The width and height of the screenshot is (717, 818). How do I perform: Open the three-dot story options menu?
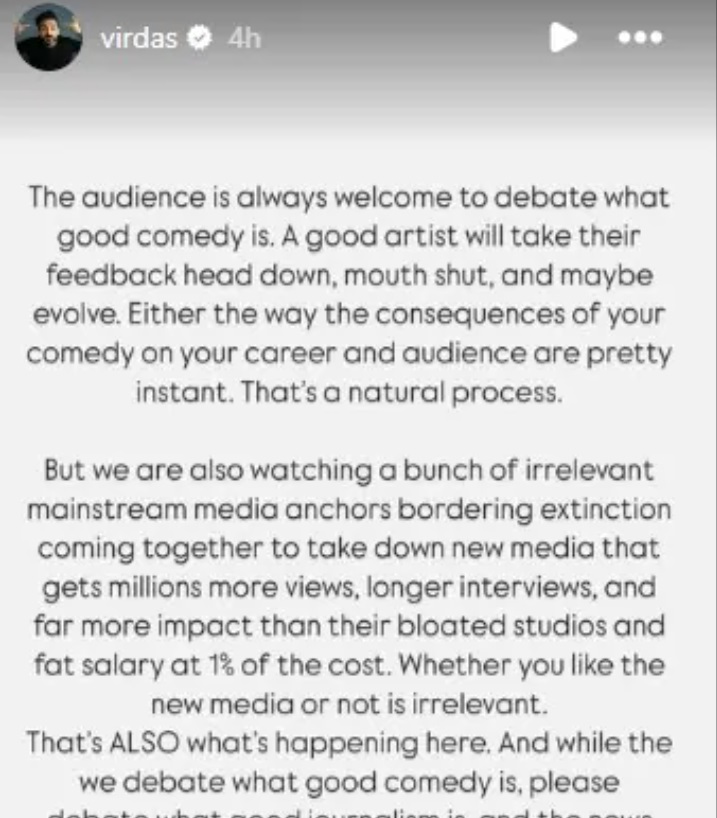coord(640,38)
